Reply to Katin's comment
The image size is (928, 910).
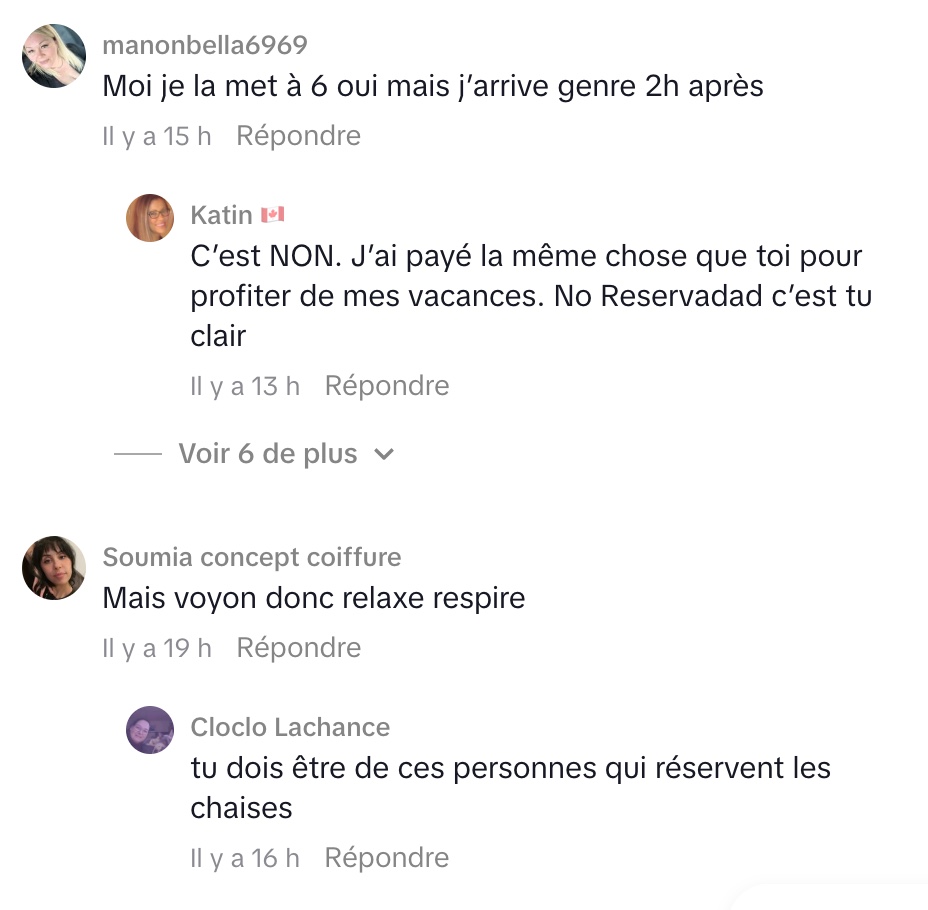click(x=387, y=386)
